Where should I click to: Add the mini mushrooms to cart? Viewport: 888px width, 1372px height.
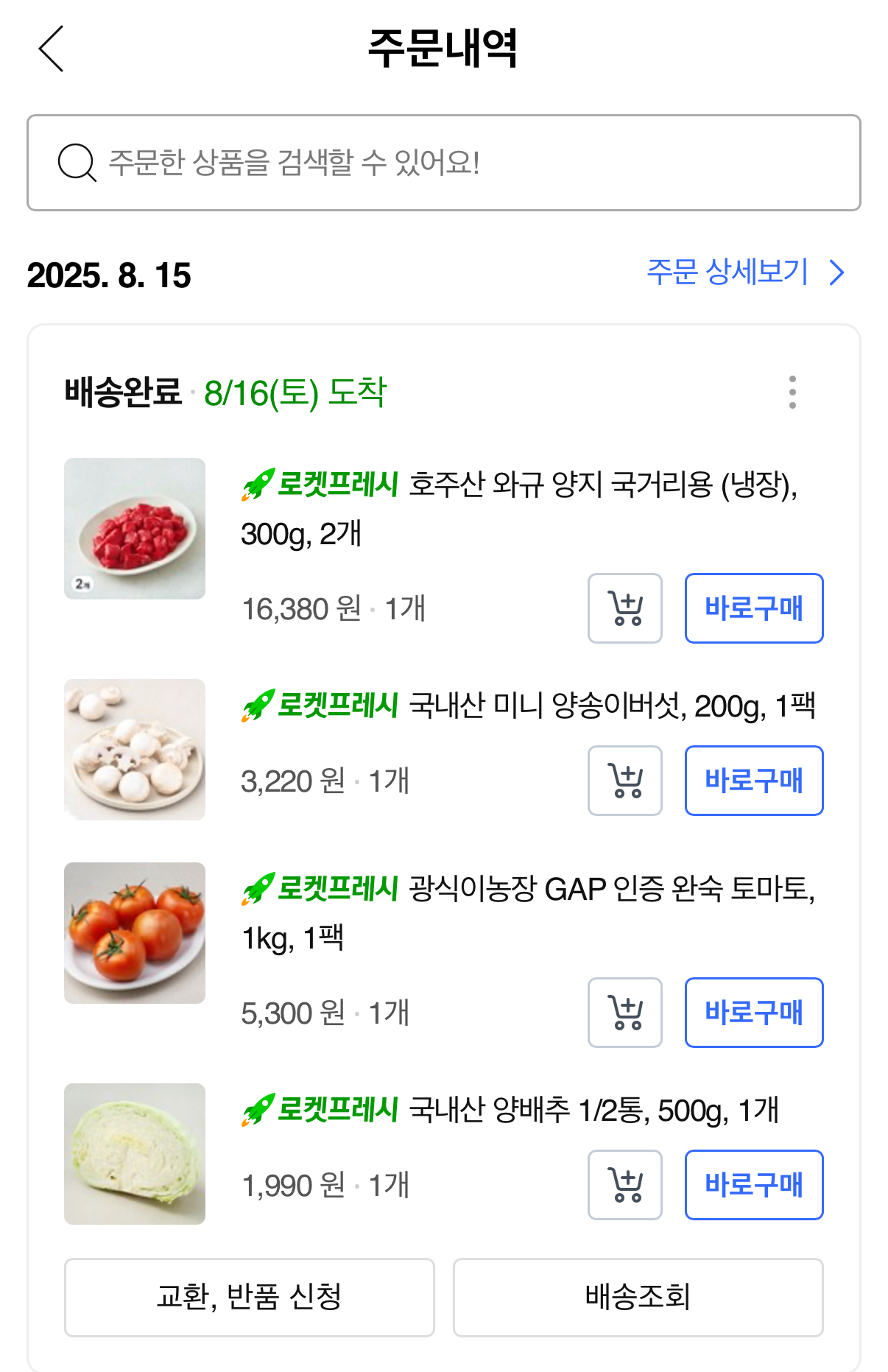click(x=624, y=781)
